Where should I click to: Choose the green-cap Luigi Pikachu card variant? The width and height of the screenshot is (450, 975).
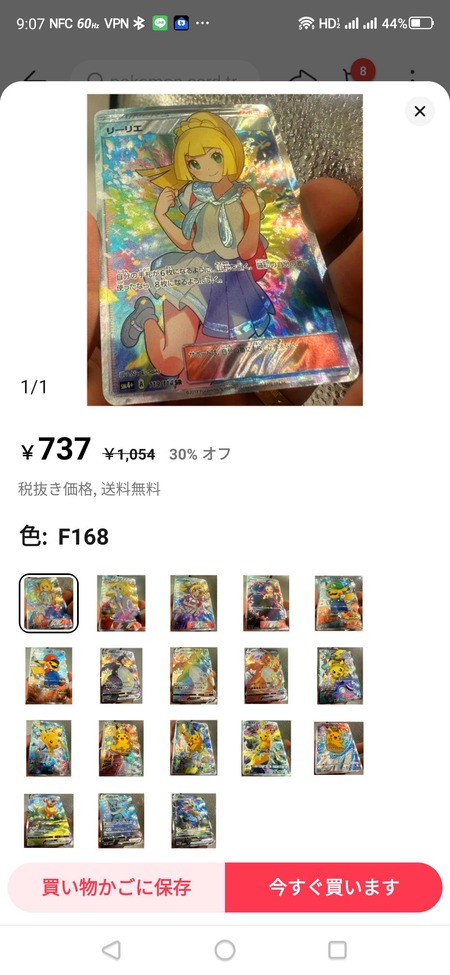click(x=339, y=603)
